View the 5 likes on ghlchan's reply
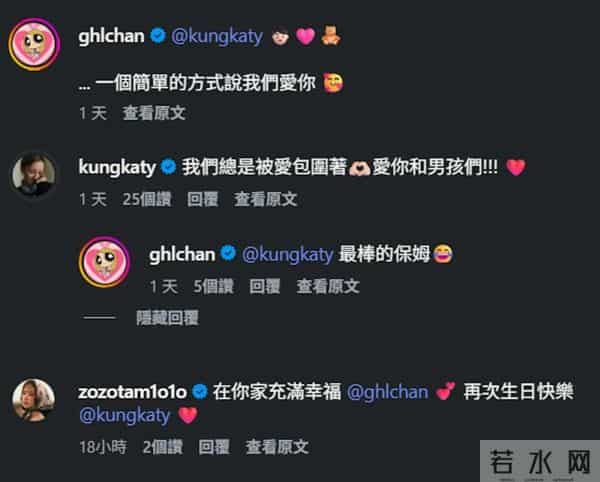 [213, 285]
